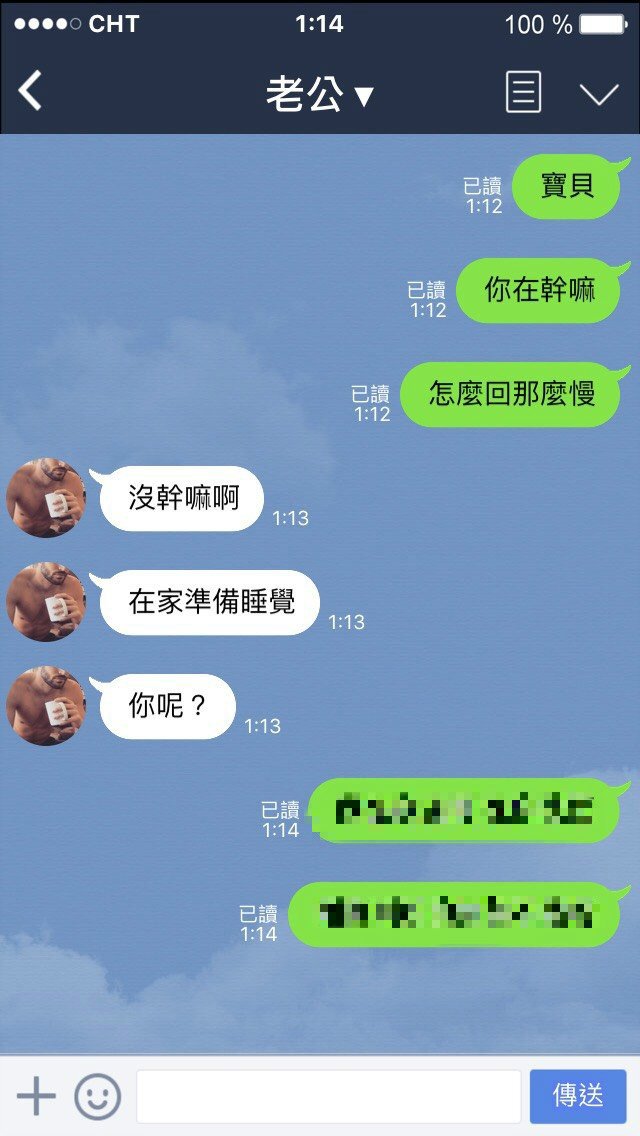The image size is (640, 1136).
Task: Open the notes icon in header
Action: point(523,93)
